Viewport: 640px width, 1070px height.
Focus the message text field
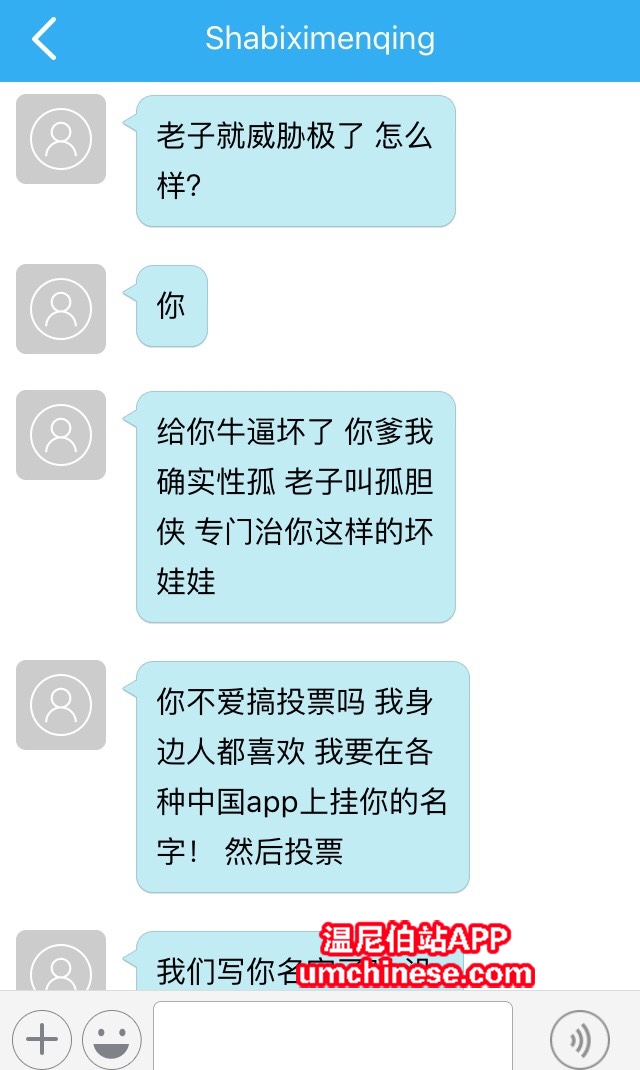click(332, 1038)
